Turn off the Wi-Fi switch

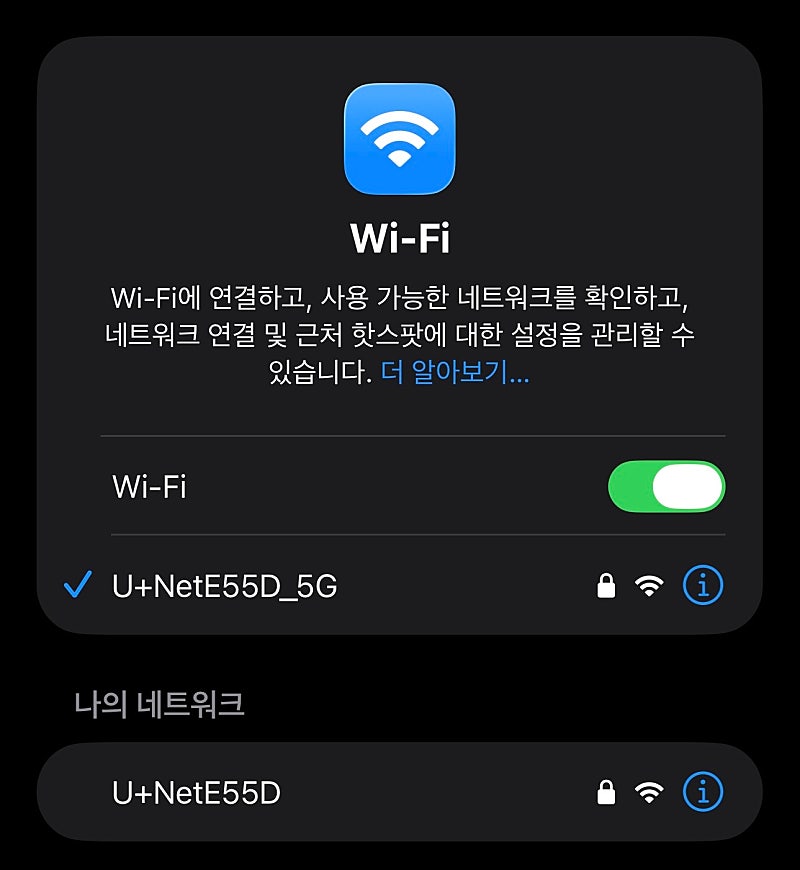[x=666, y=487]
